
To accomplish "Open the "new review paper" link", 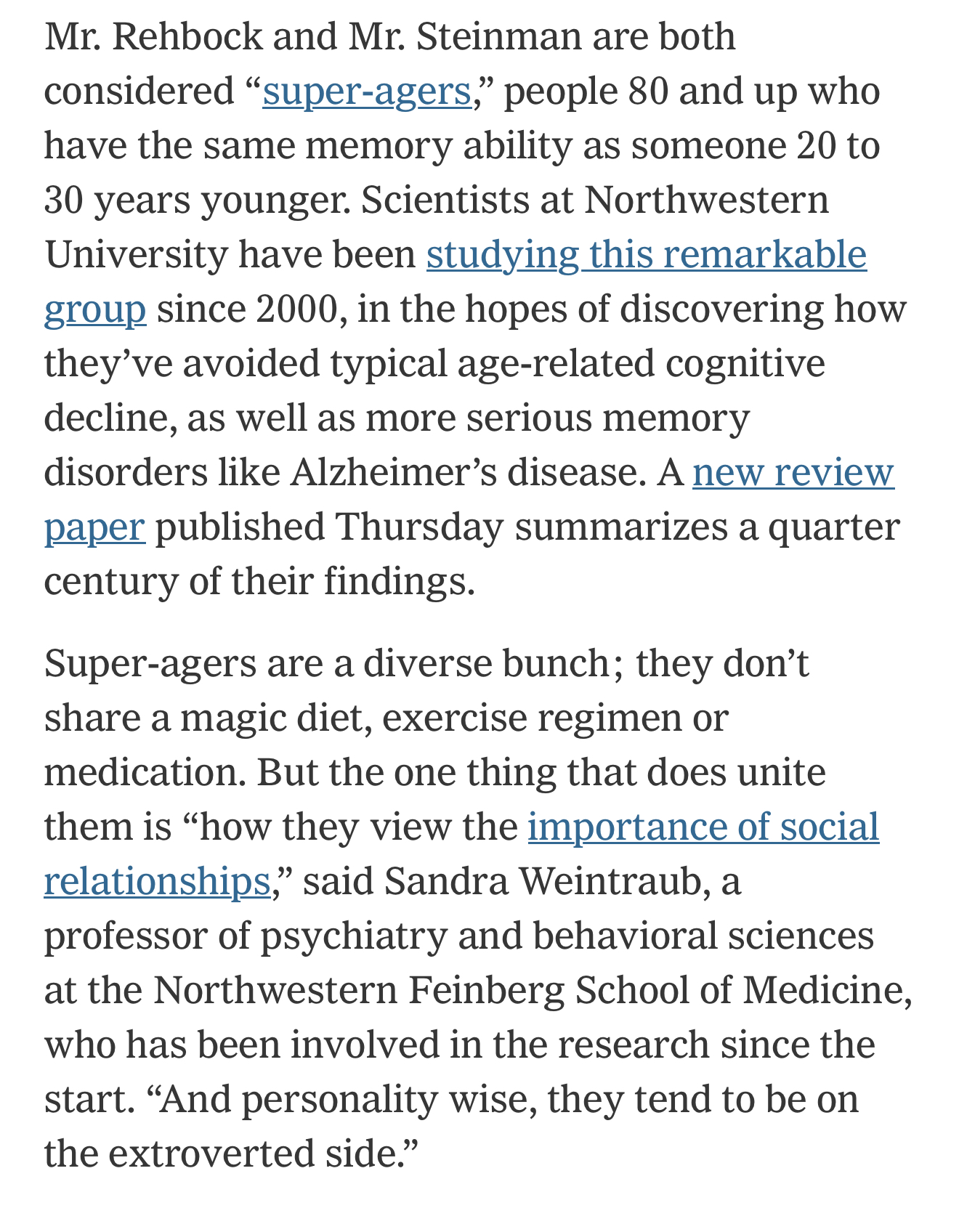I will [x=793, y=473].
